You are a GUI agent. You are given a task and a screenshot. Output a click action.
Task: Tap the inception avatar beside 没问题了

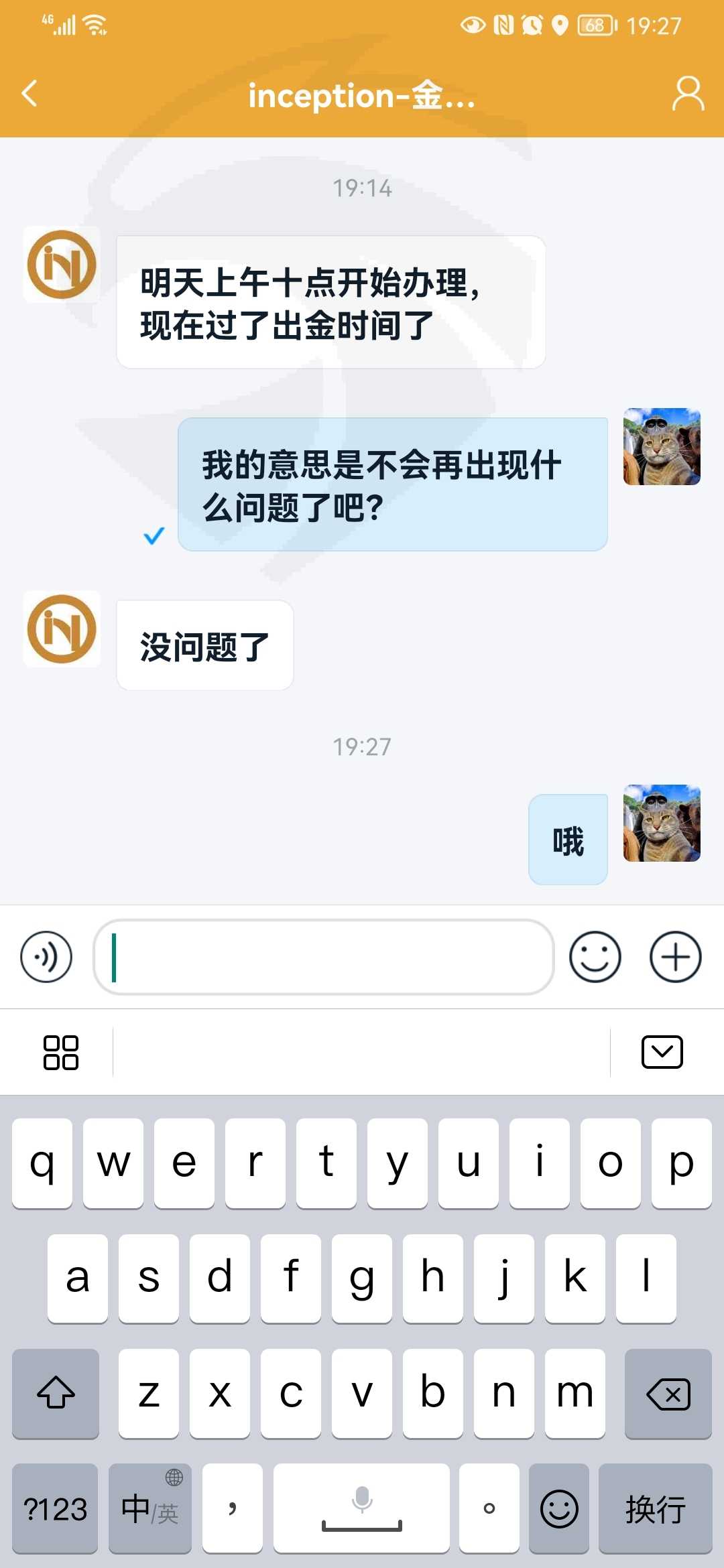pyautogui.click(x=62, y=629)
